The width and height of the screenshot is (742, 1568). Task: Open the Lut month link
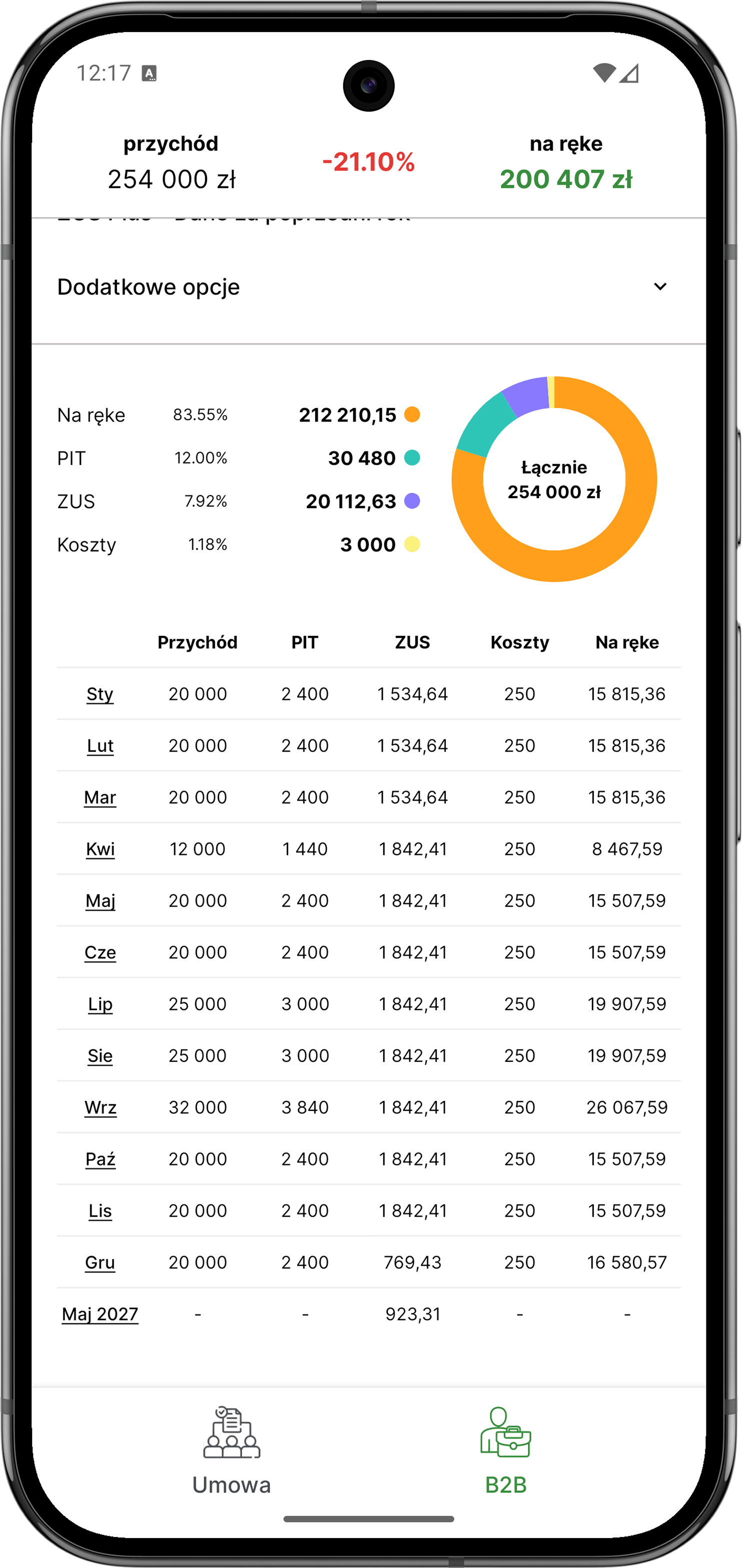tap(101, 745)
